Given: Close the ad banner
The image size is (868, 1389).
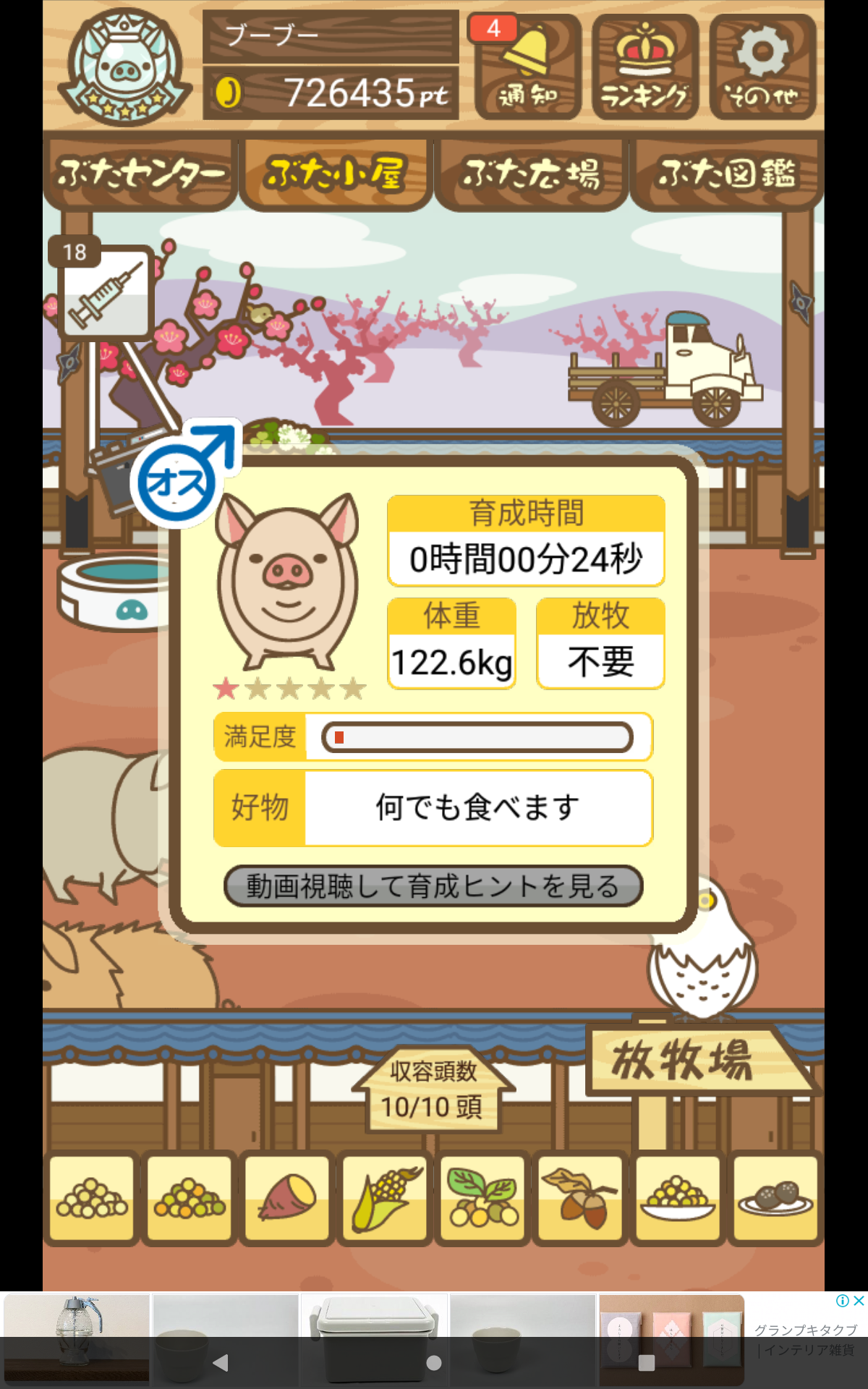Looking at the screenshot, I should tap(859, 1301).
